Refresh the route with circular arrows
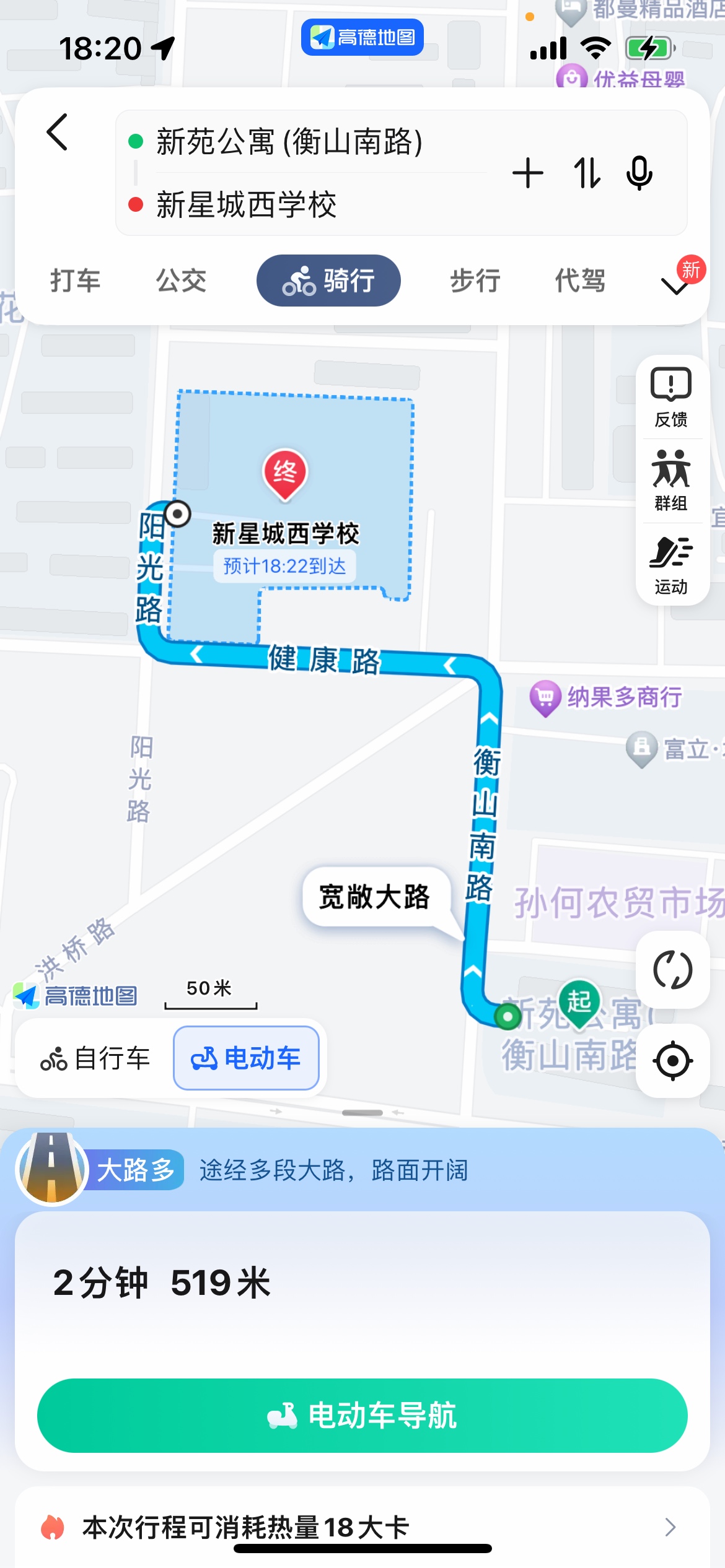 (x=672, y=970)
